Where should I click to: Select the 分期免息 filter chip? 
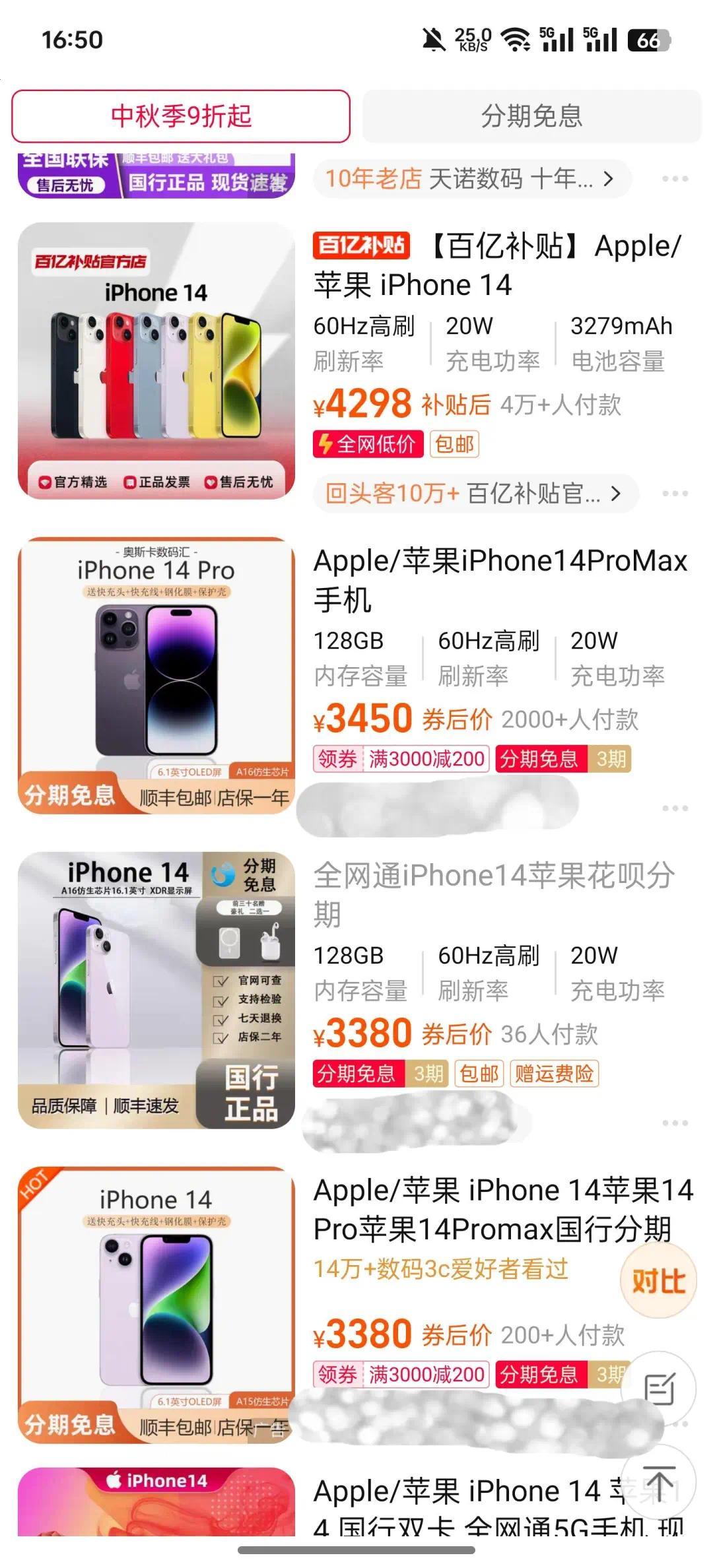531,116
